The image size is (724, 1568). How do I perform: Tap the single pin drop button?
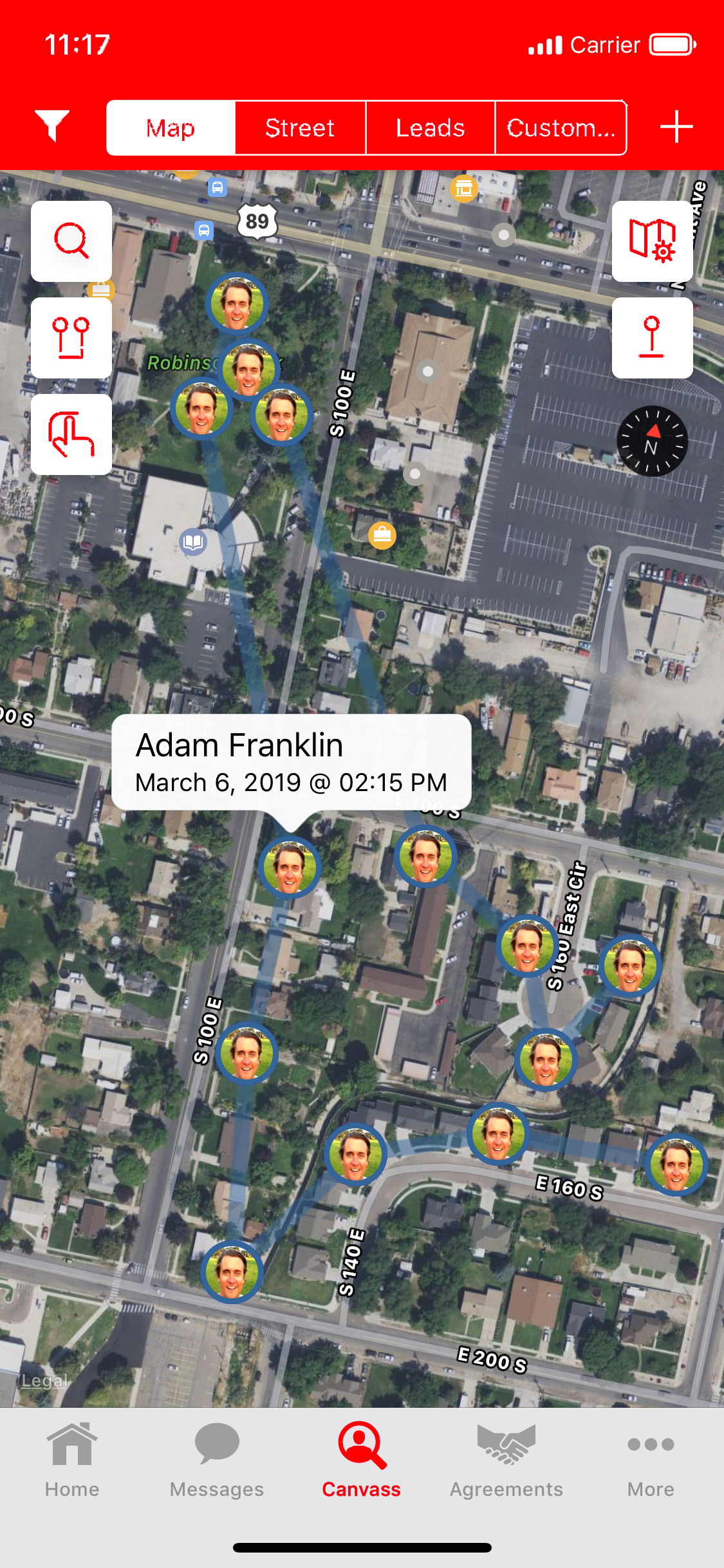click(x=652, y=338)
